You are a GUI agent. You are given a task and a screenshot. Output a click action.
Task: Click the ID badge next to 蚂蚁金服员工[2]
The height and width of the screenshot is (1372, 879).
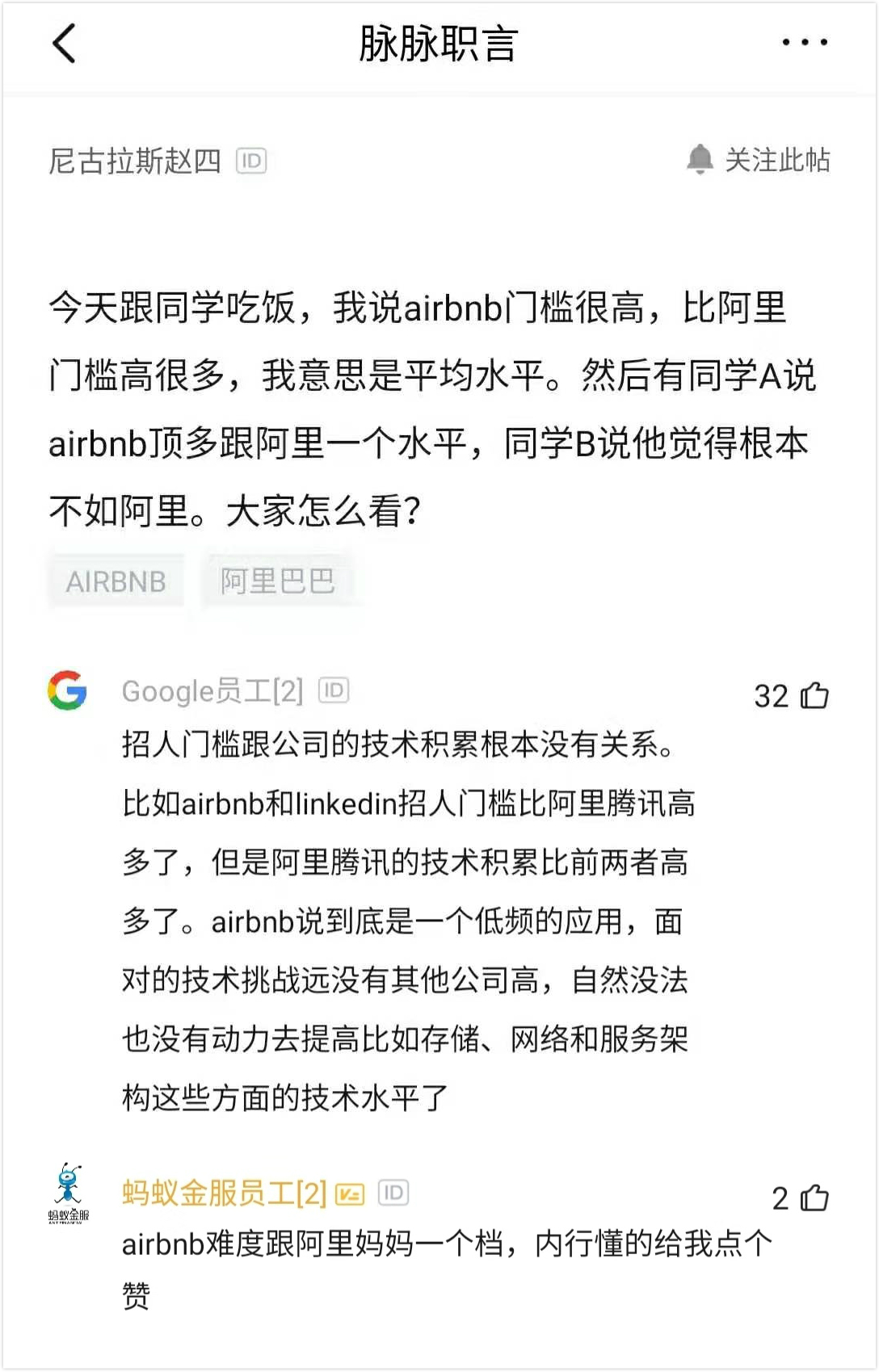(x=393, y=1192)
